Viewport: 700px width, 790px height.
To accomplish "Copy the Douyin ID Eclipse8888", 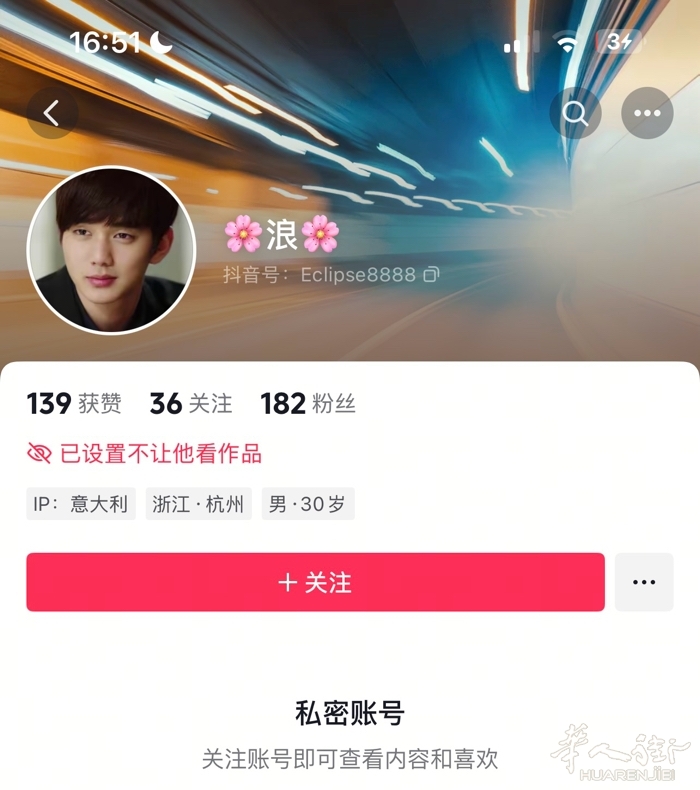I will [x=431, y=274].
